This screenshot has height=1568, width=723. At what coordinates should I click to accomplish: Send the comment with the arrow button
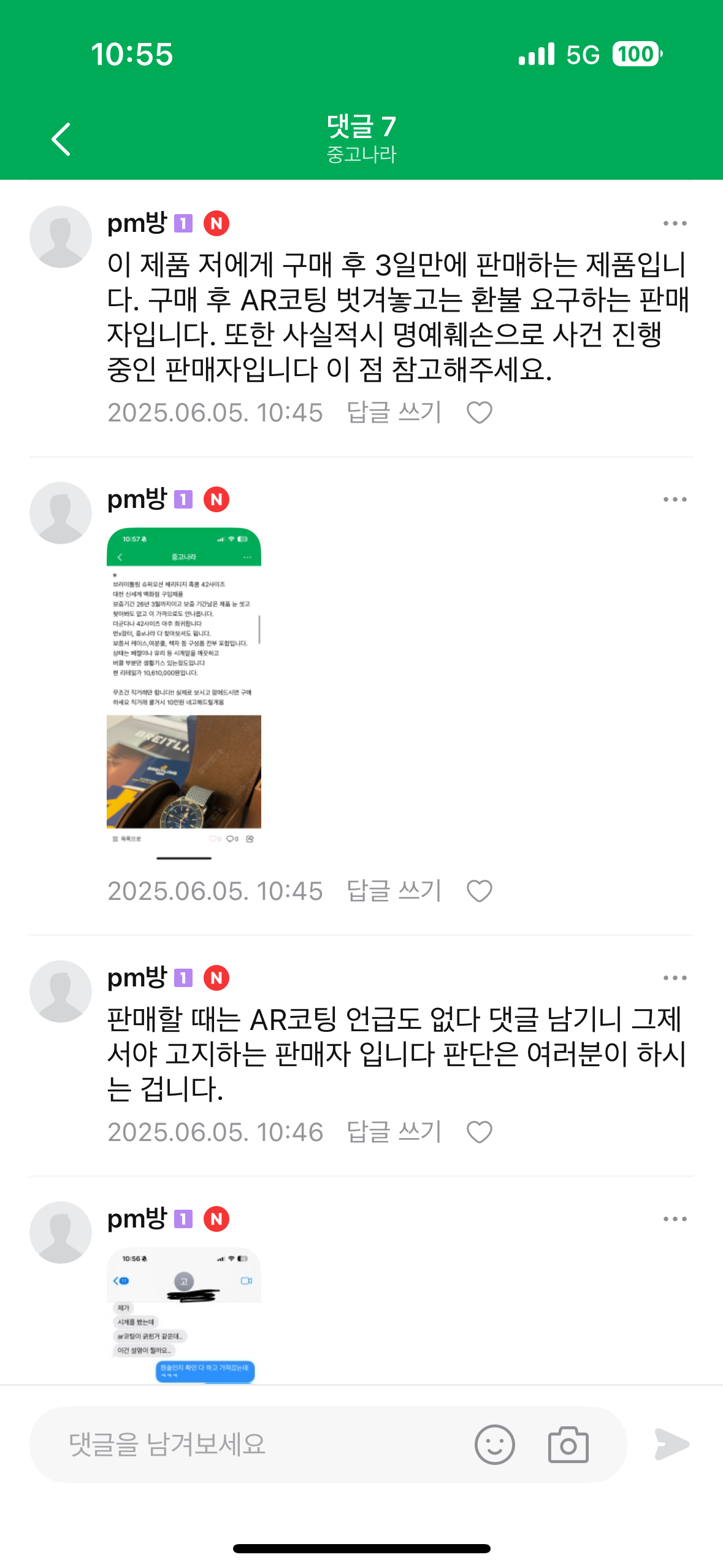(x=671, y=1445)
